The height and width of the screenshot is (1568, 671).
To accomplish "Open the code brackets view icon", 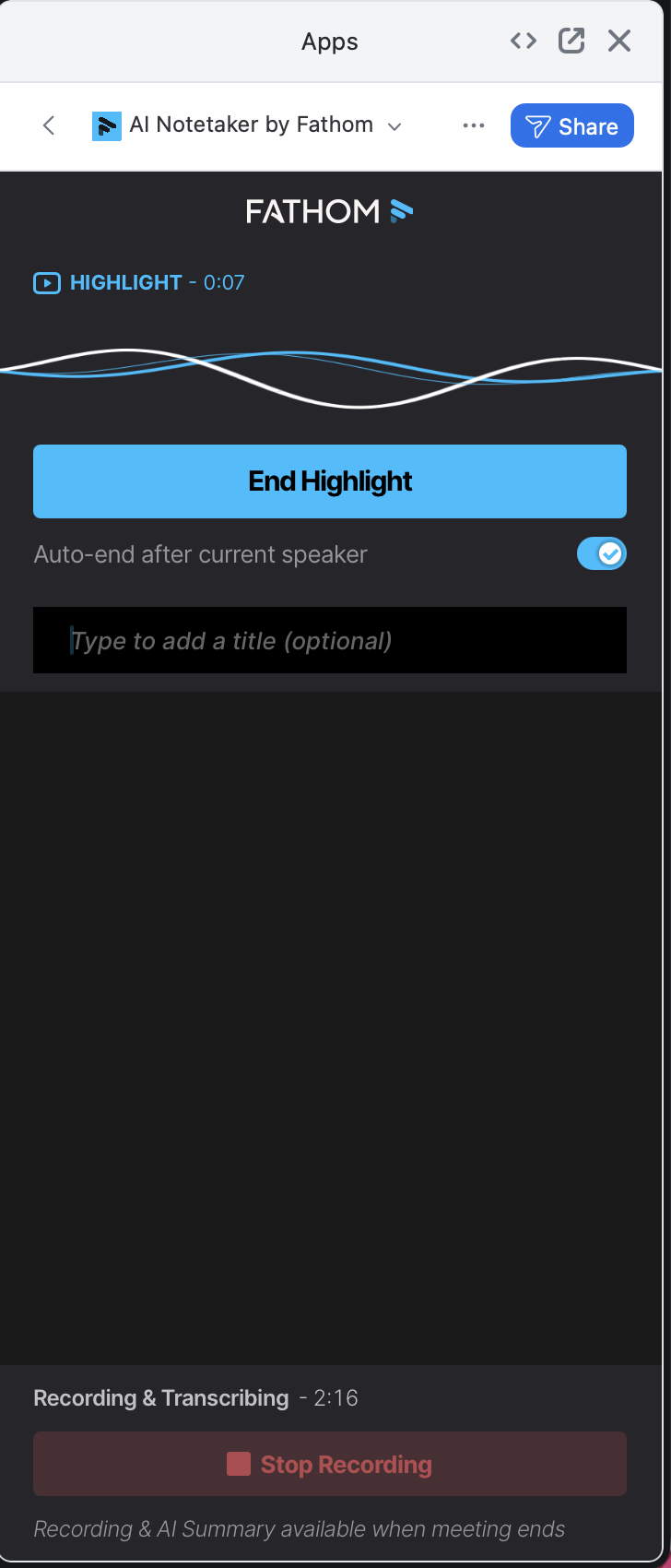I will [x=524, y=41].
